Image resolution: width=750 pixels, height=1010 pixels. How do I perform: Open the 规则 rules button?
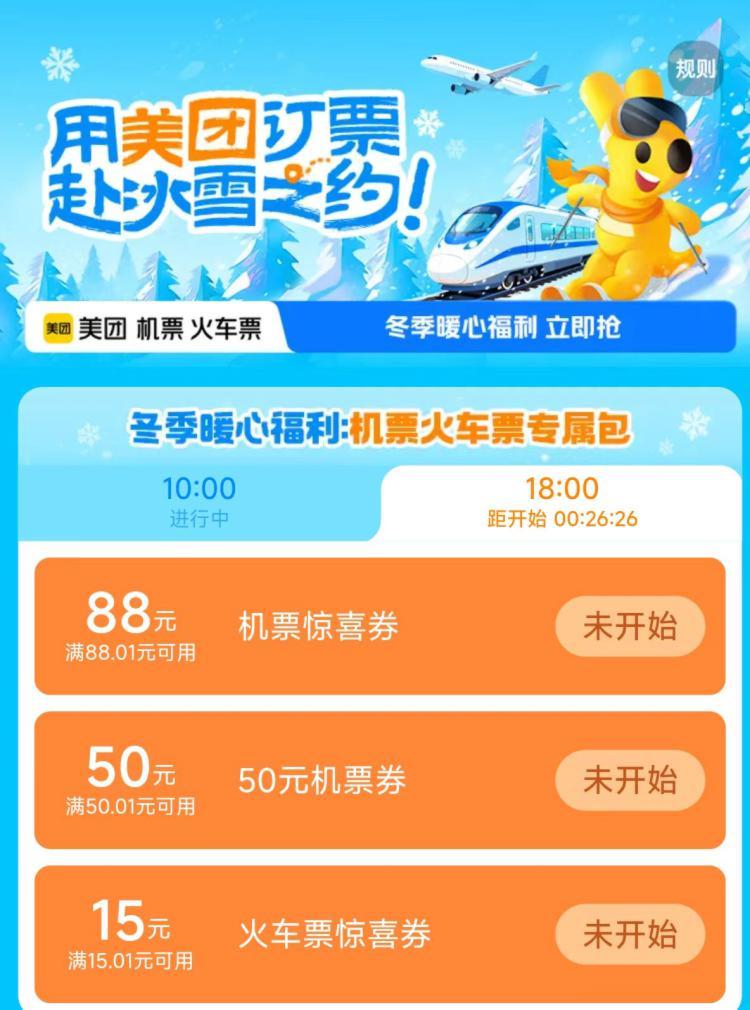tap(695, 69)
